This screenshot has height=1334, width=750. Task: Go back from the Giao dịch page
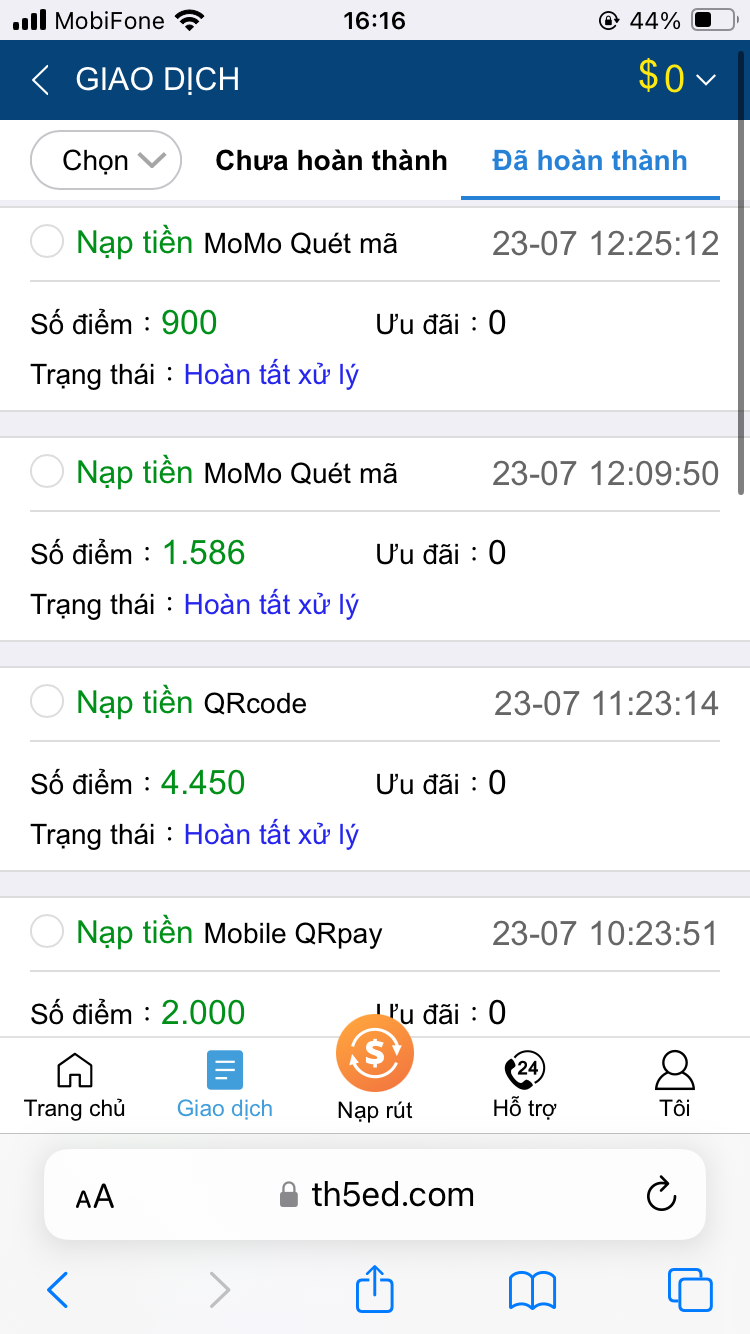coord(40,80)
